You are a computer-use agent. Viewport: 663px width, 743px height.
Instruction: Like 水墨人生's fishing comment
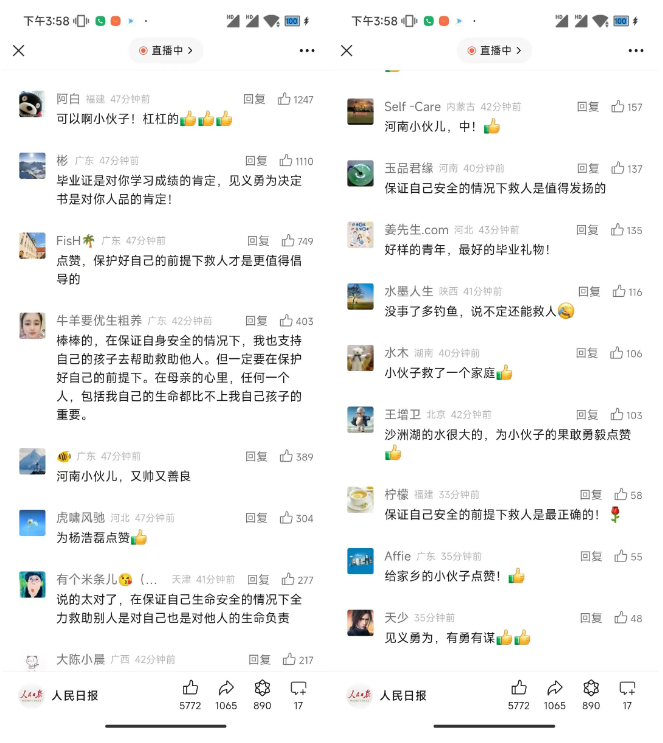pyautogui.click(x=617, y=292)
